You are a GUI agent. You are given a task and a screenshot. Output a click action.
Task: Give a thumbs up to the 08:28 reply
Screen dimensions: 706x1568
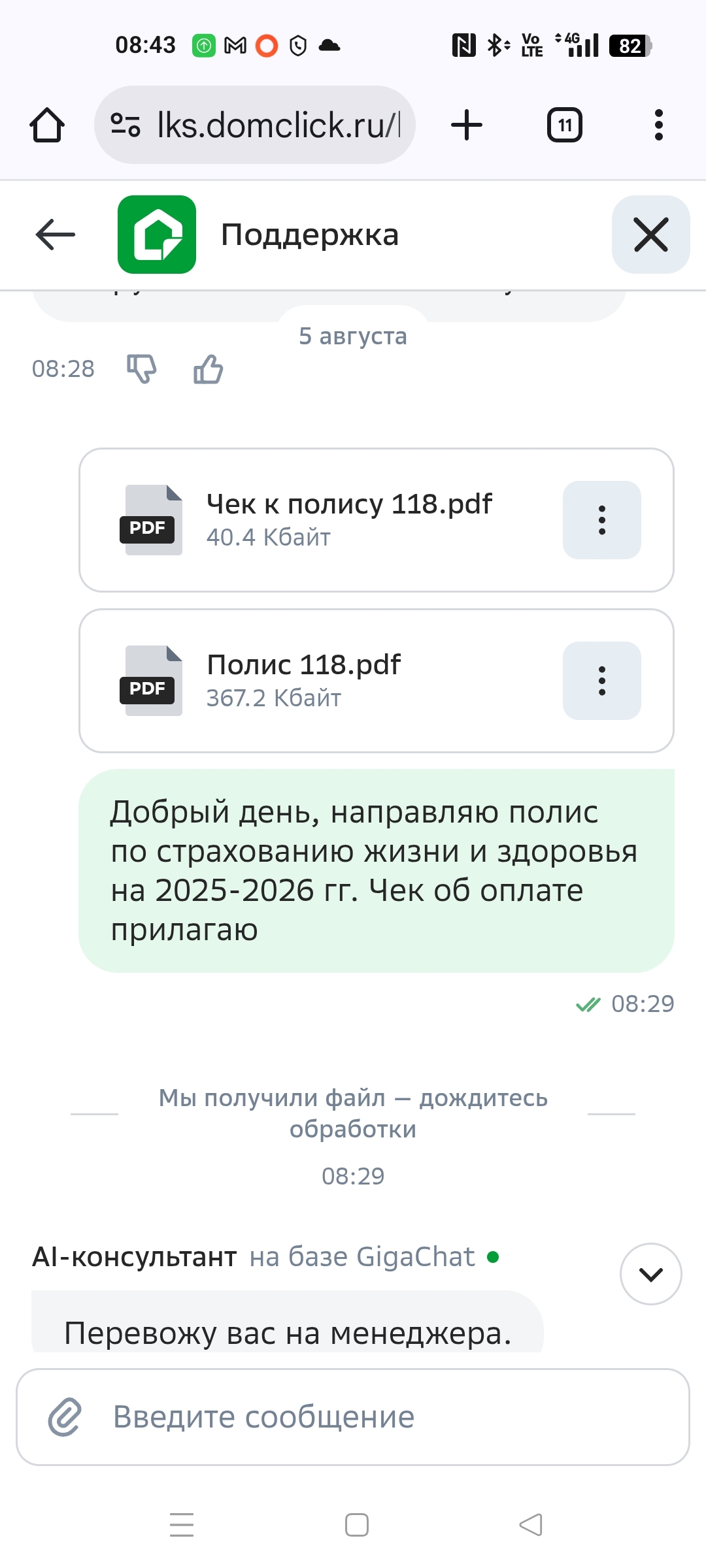coord(209,369)
